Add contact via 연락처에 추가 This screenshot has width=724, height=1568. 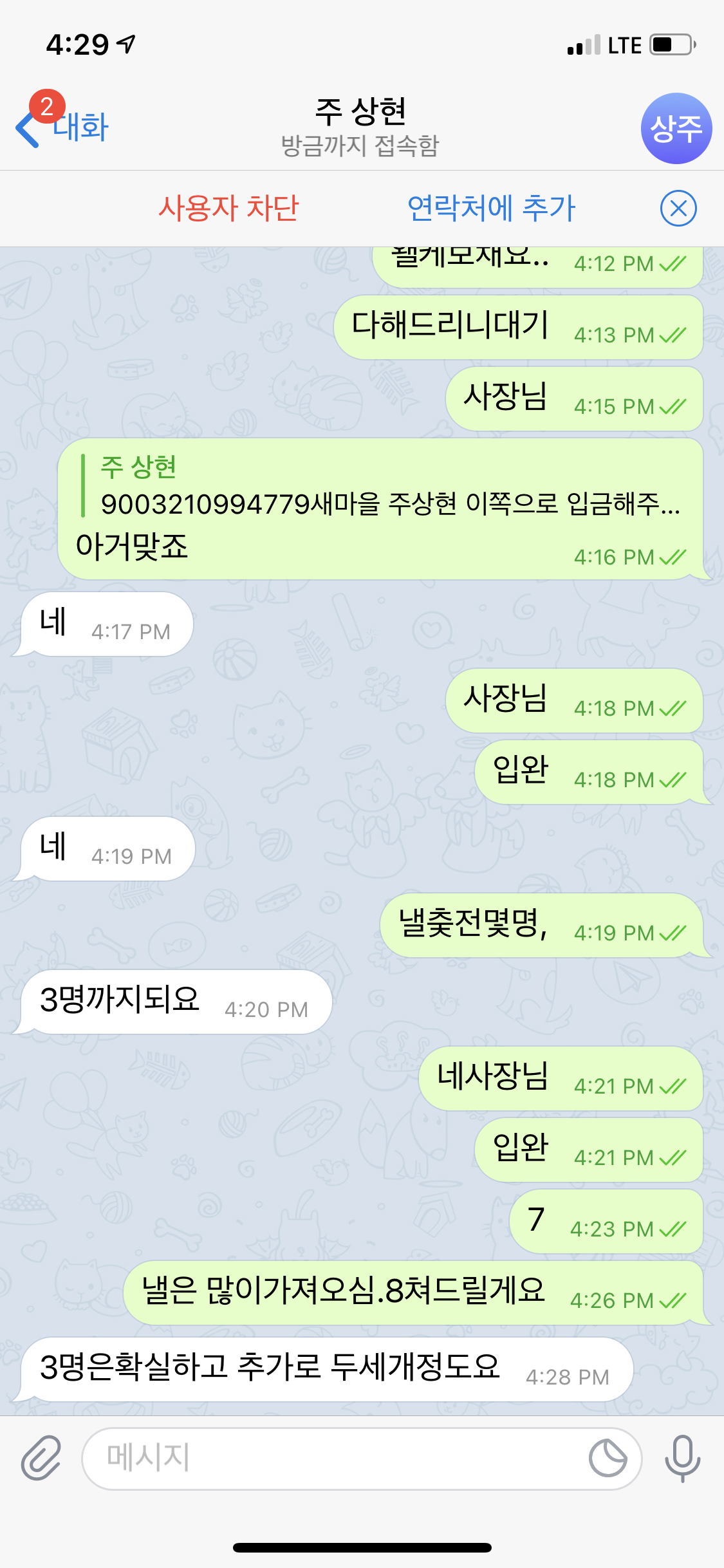[491, 209]
